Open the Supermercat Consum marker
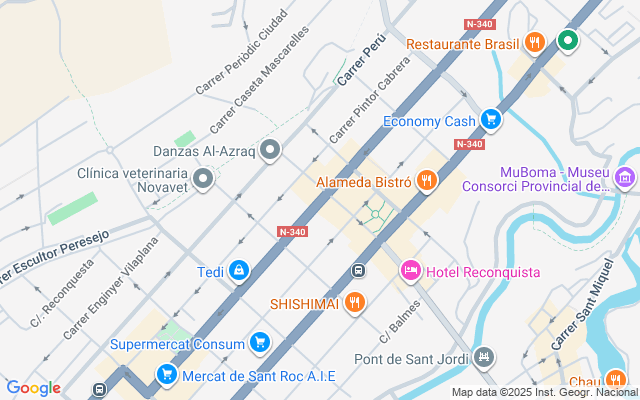The height and width of the screenshot is (400, 640). [260, 343]
